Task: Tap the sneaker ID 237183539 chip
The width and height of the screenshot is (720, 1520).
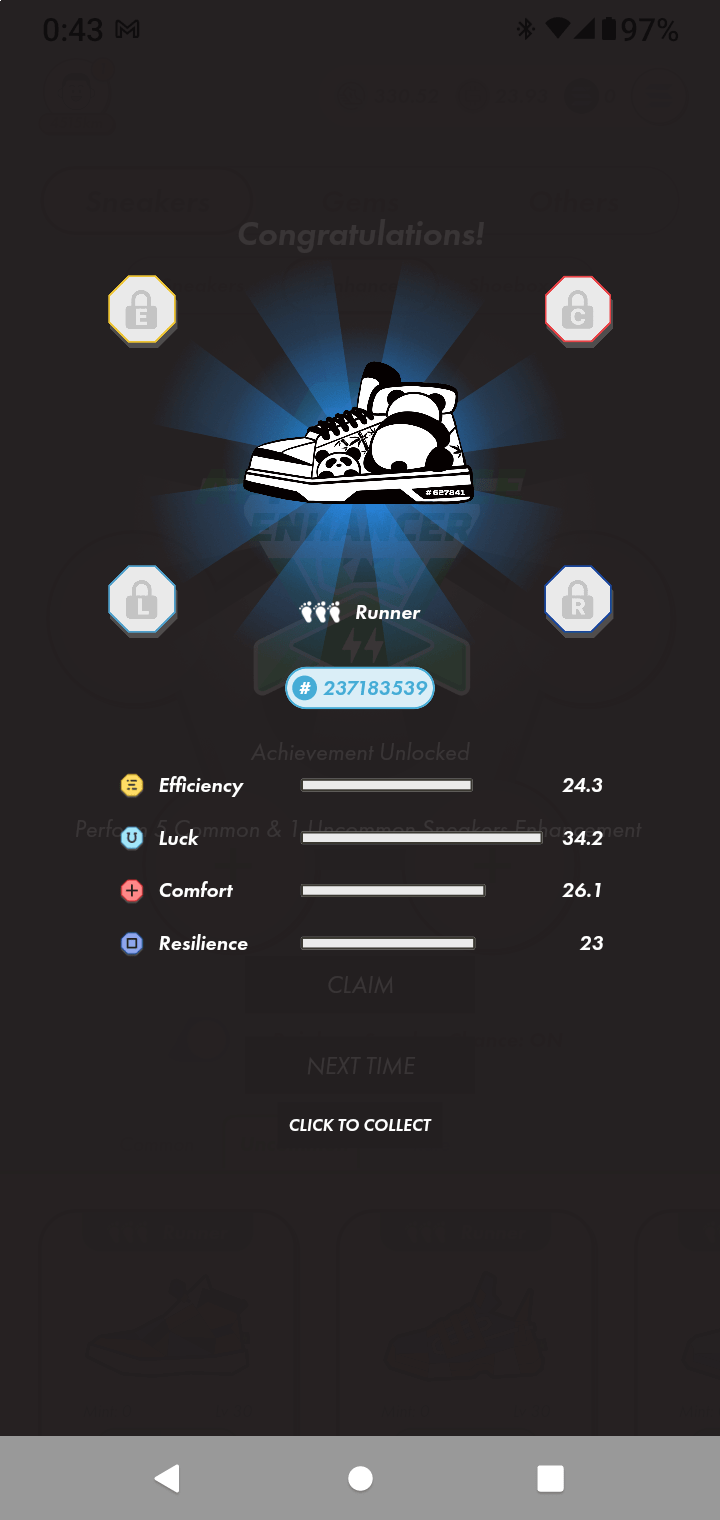Action: pyautogui.click(x=360, y=688)
